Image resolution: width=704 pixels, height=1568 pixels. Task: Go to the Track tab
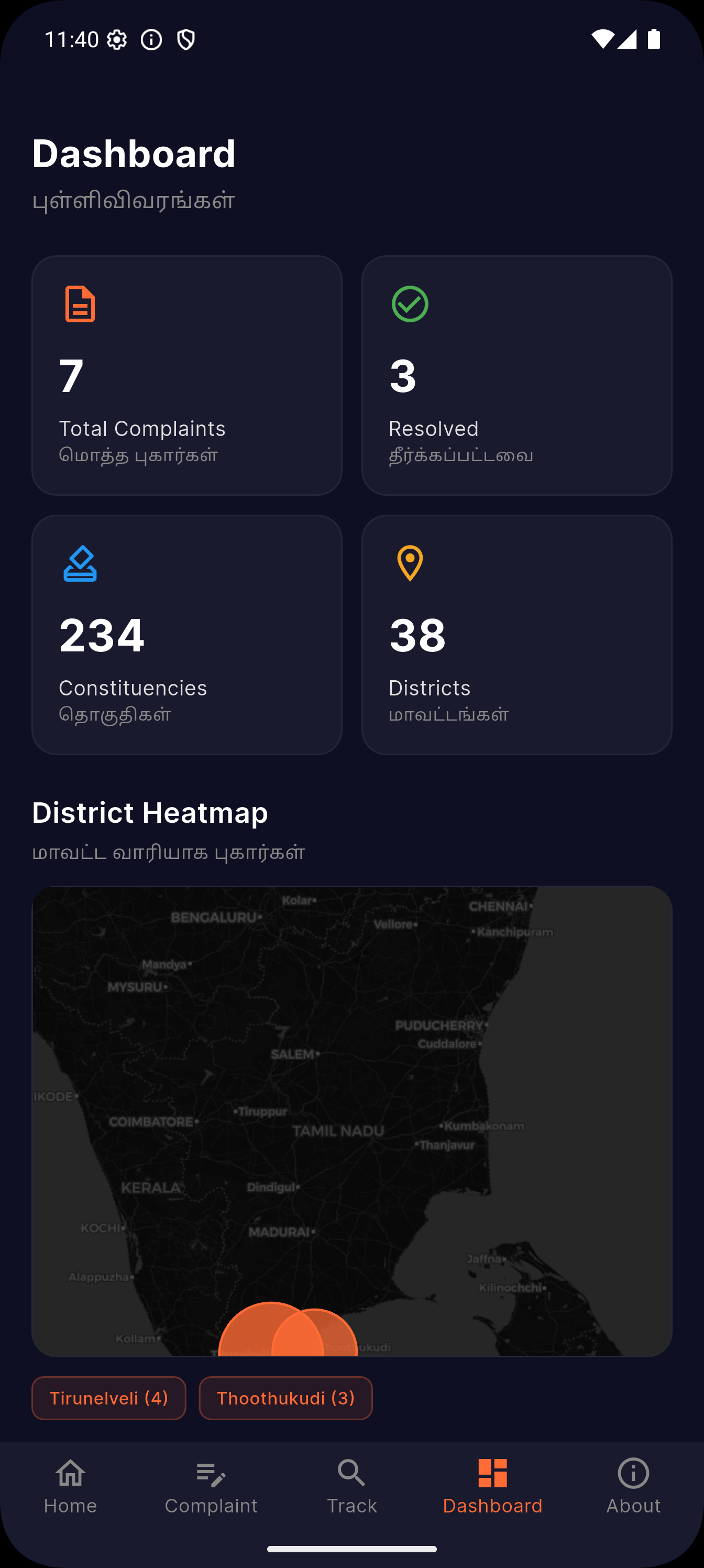351,1486
